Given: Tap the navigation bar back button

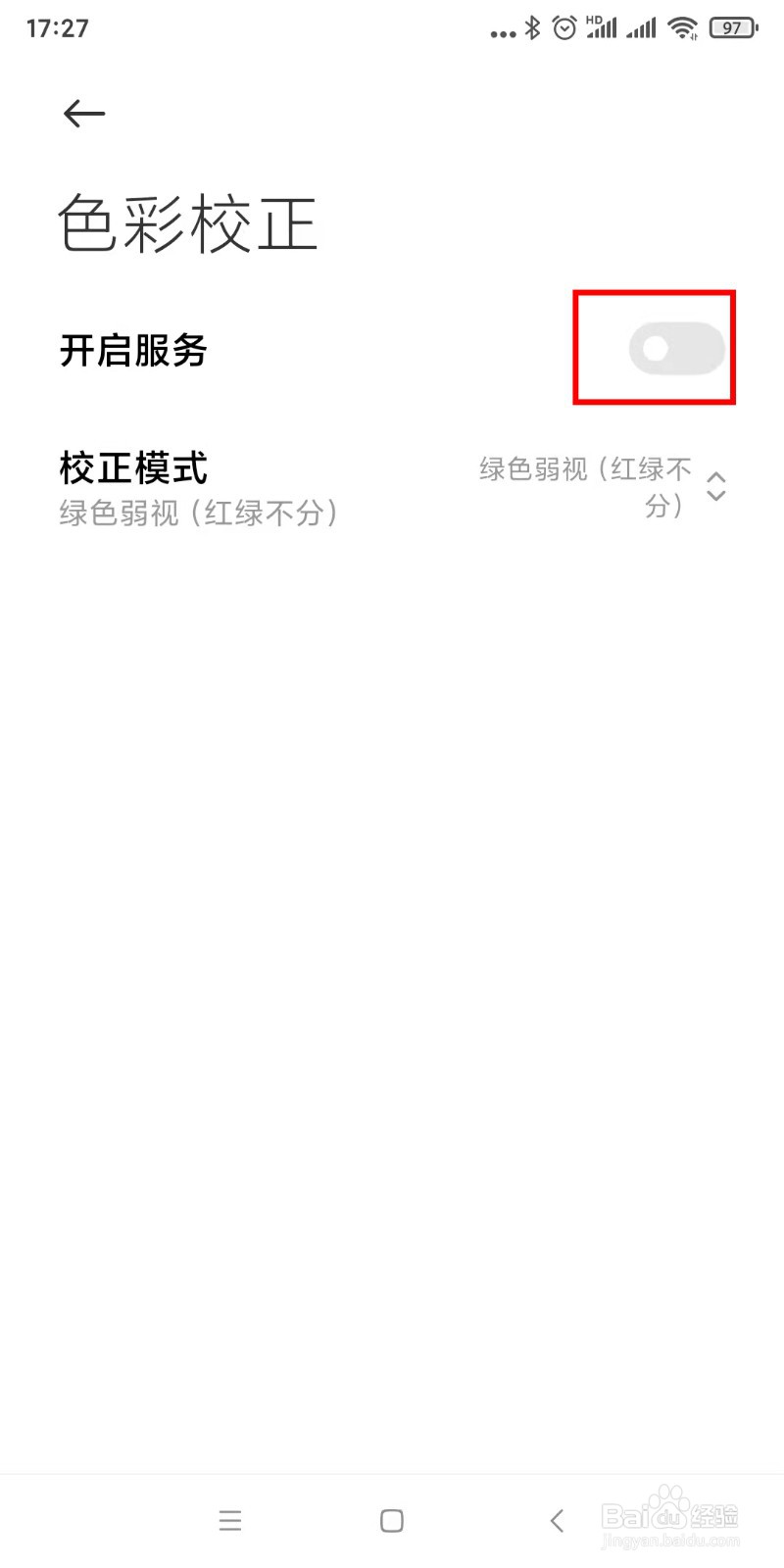Looking at the screenshot, I should [x=557, y=1520].
